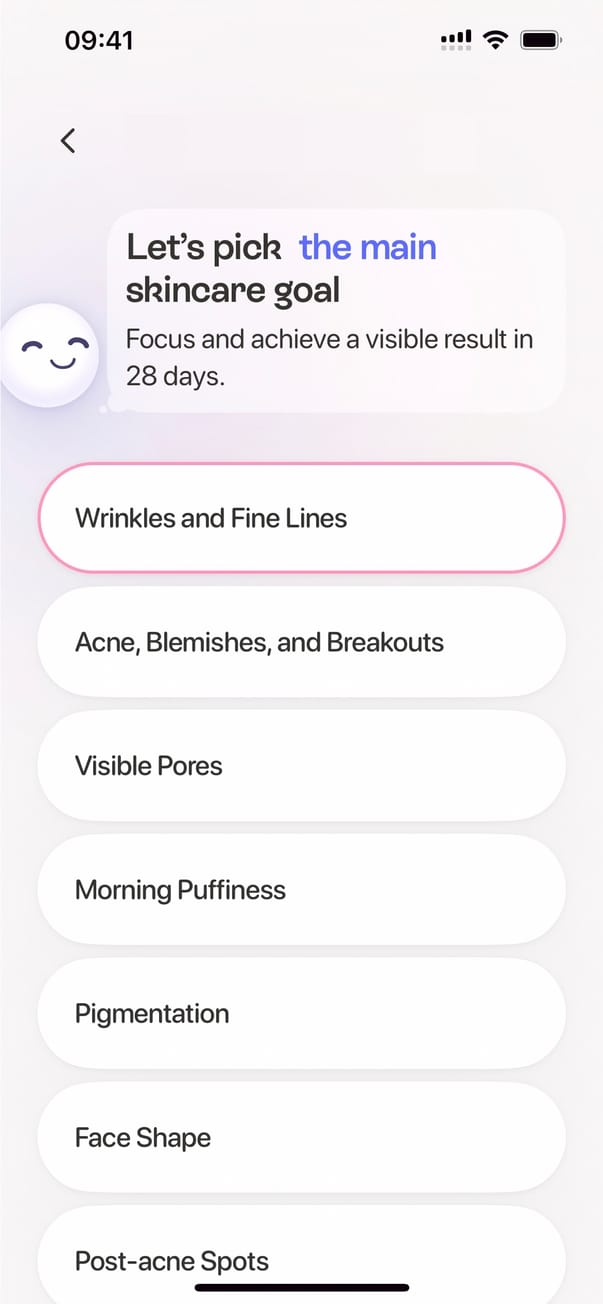
Task: Select Morning Puffiness as goal
Action: [301, 890]
